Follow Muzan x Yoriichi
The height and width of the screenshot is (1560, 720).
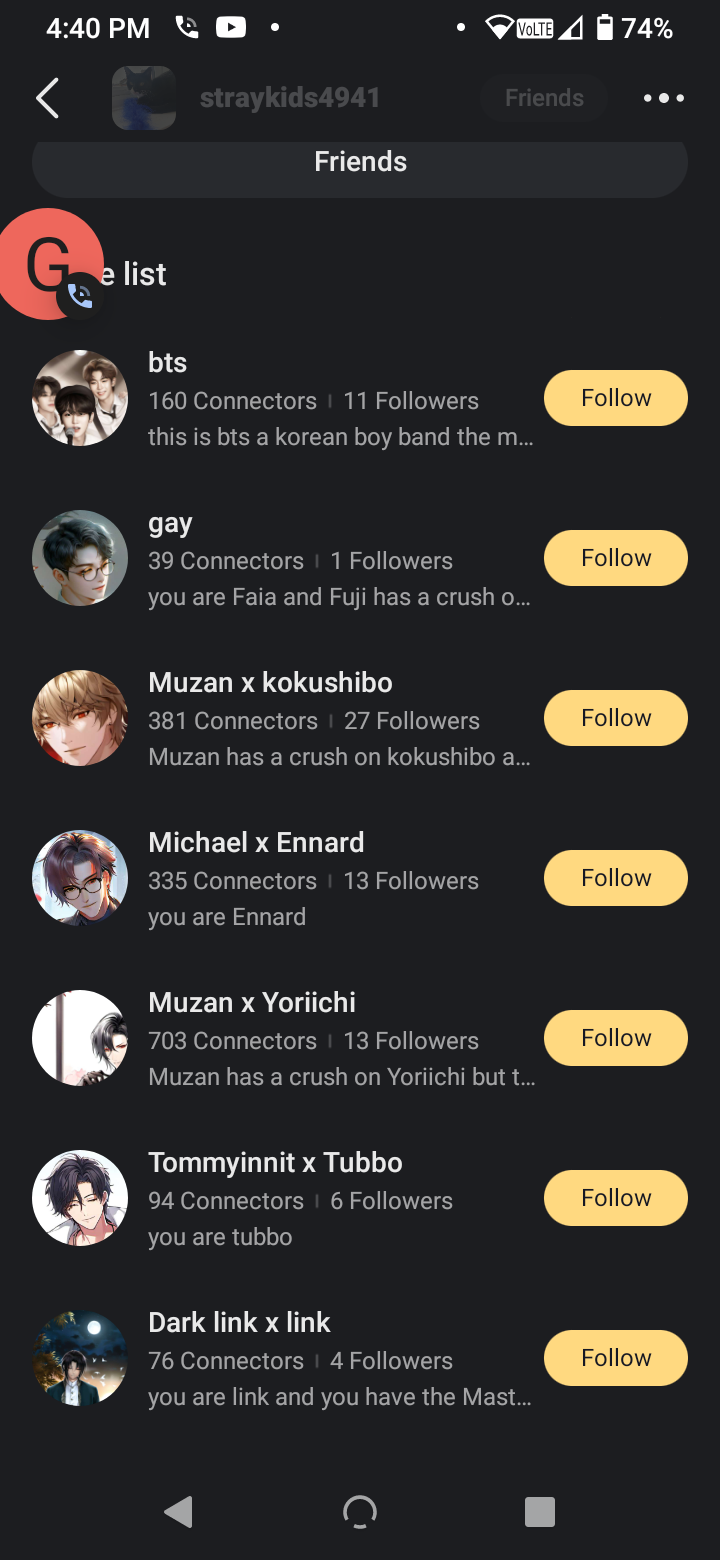click(615, 1038)
